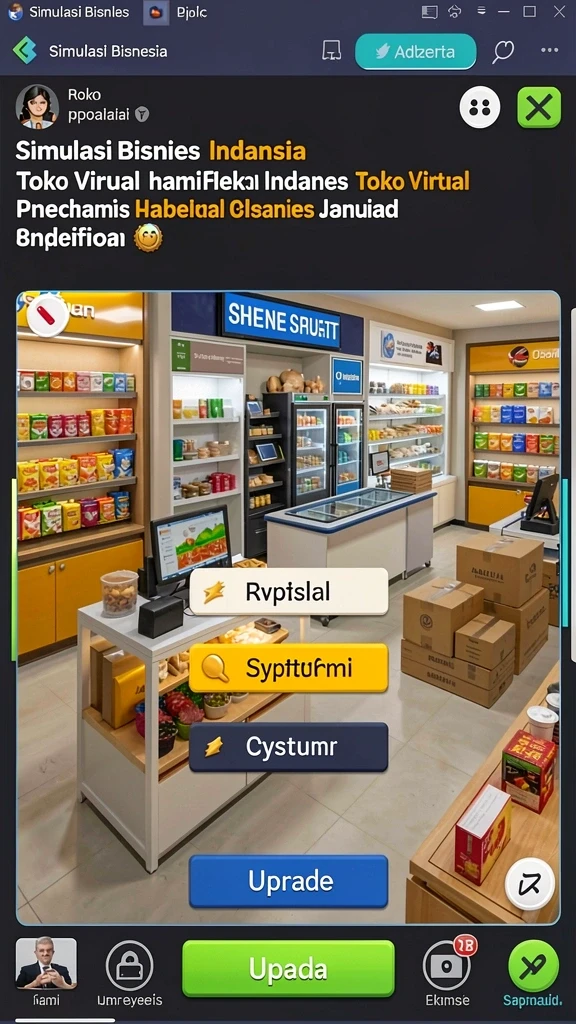Open the locked Umreyeeis item
The height and width of the screenshot is (1024, 576).
pyautogui.click(x=129, y=965)
